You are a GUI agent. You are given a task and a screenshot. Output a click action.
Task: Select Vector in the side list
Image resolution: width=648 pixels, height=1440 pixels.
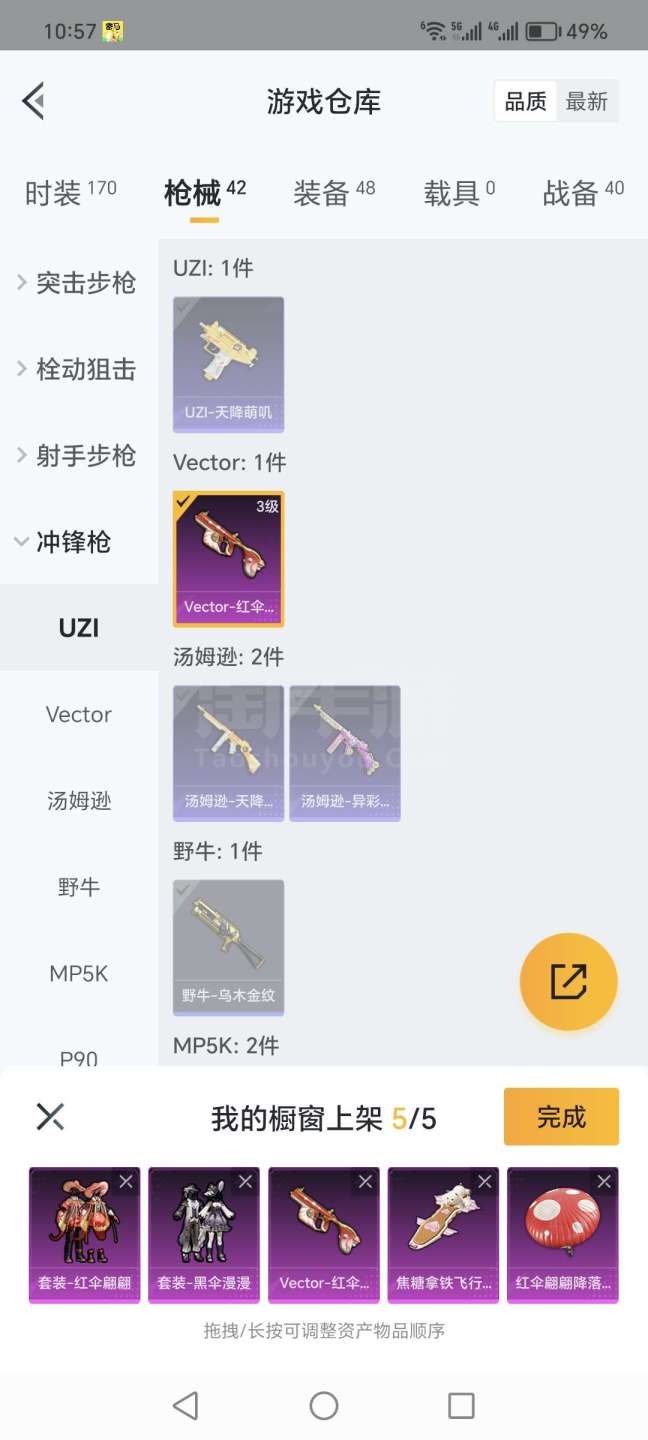pos(79,714)
